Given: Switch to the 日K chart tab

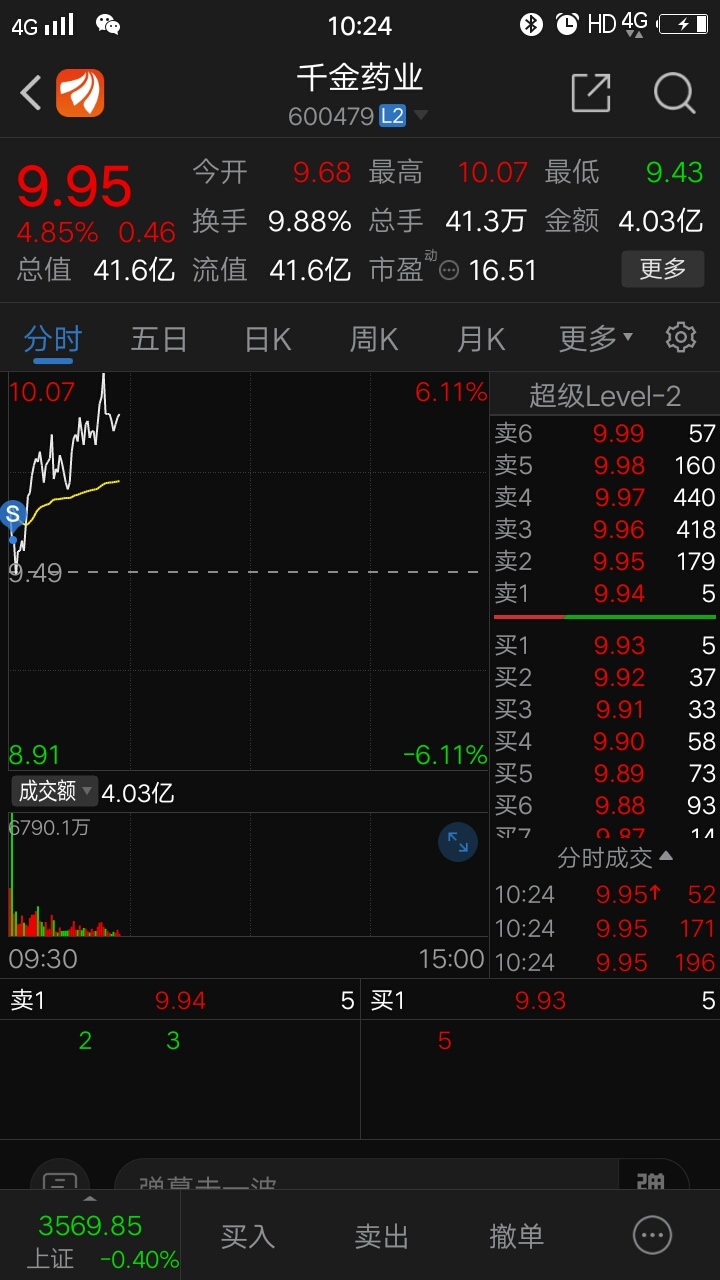Looking at the screenshot, I should click(268, 339).
